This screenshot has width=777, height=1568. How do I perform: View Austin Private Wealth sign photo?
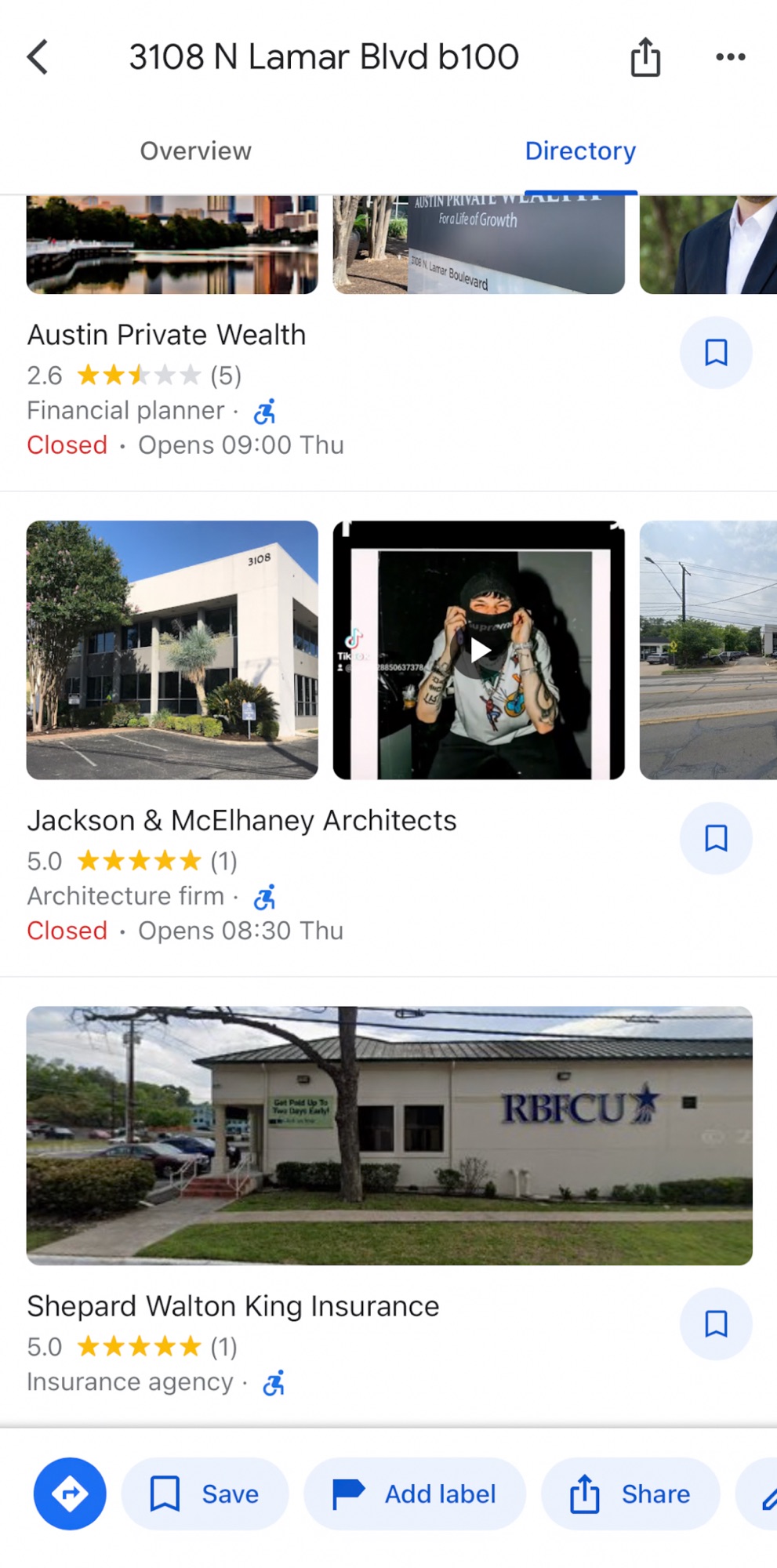click(479, 245)
